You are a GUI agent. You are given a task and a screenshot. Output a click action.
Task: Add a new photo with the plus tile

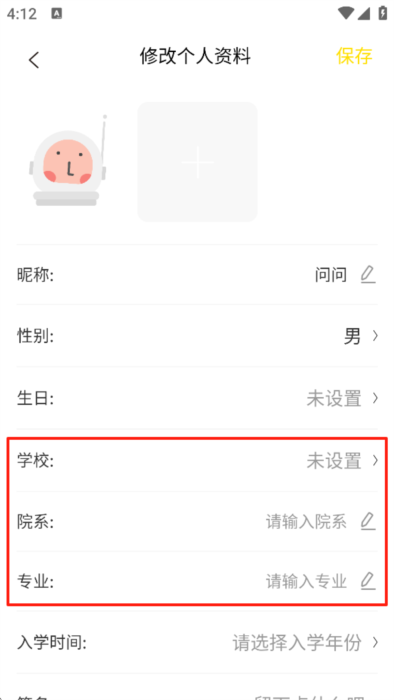(x=197, y=162)
